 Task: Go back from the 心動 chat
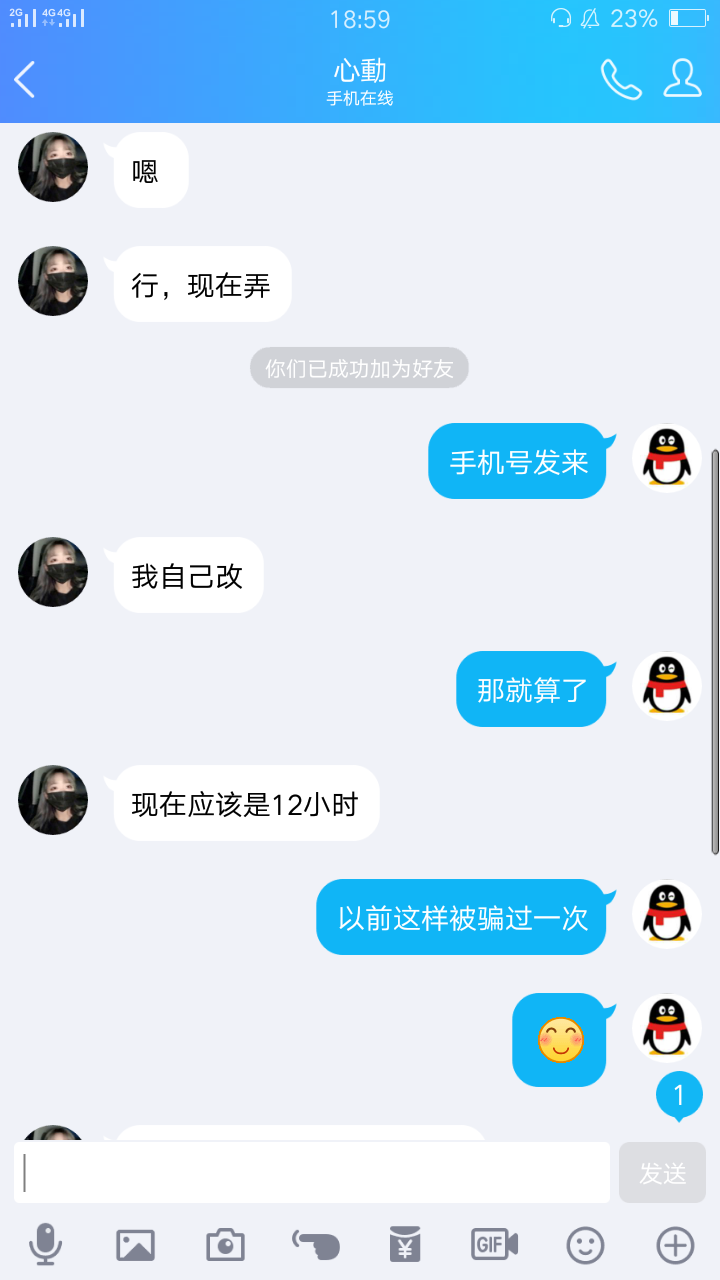pyautogui.click(x=25, y=79)
